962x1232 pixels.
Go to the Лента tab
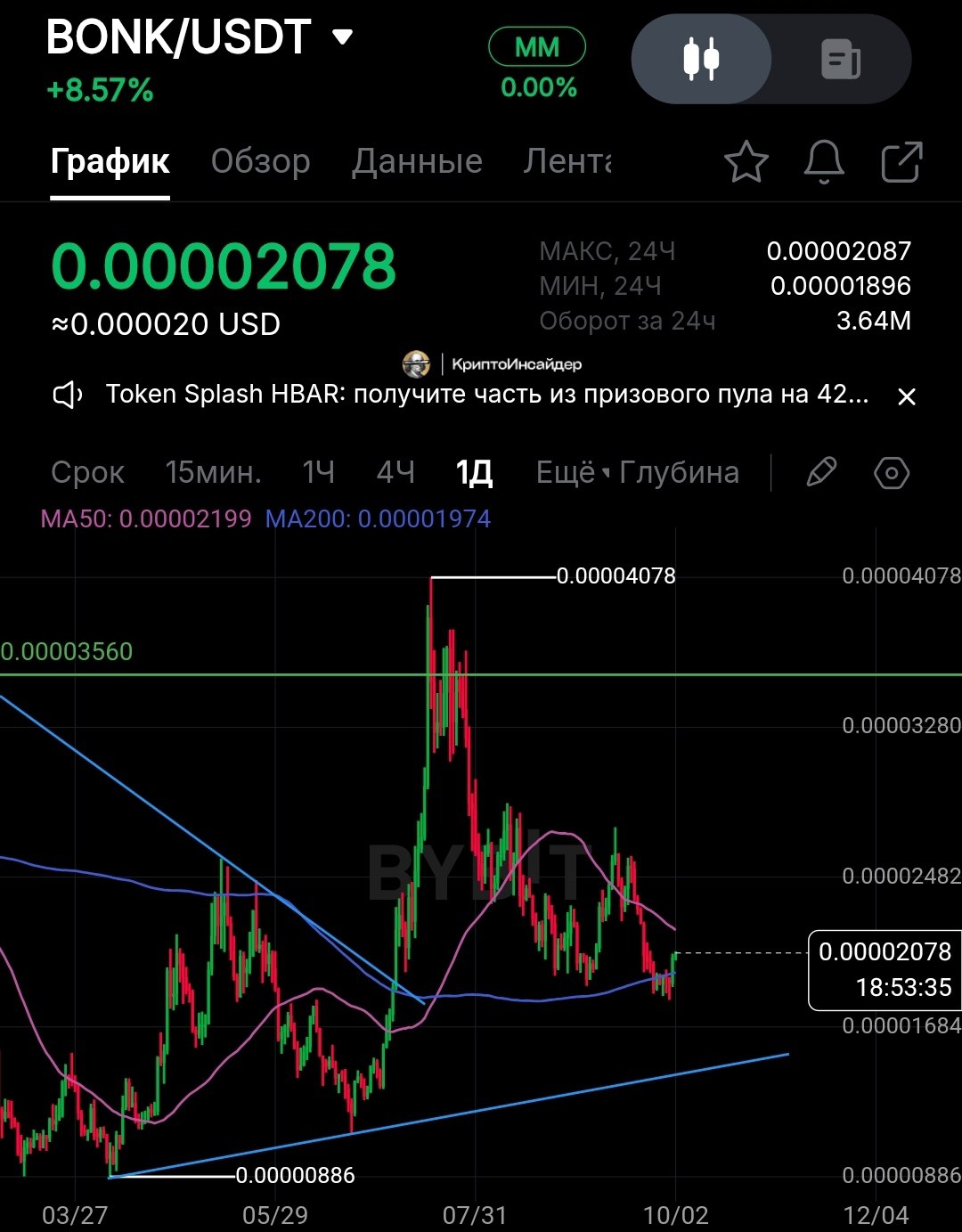567,161
